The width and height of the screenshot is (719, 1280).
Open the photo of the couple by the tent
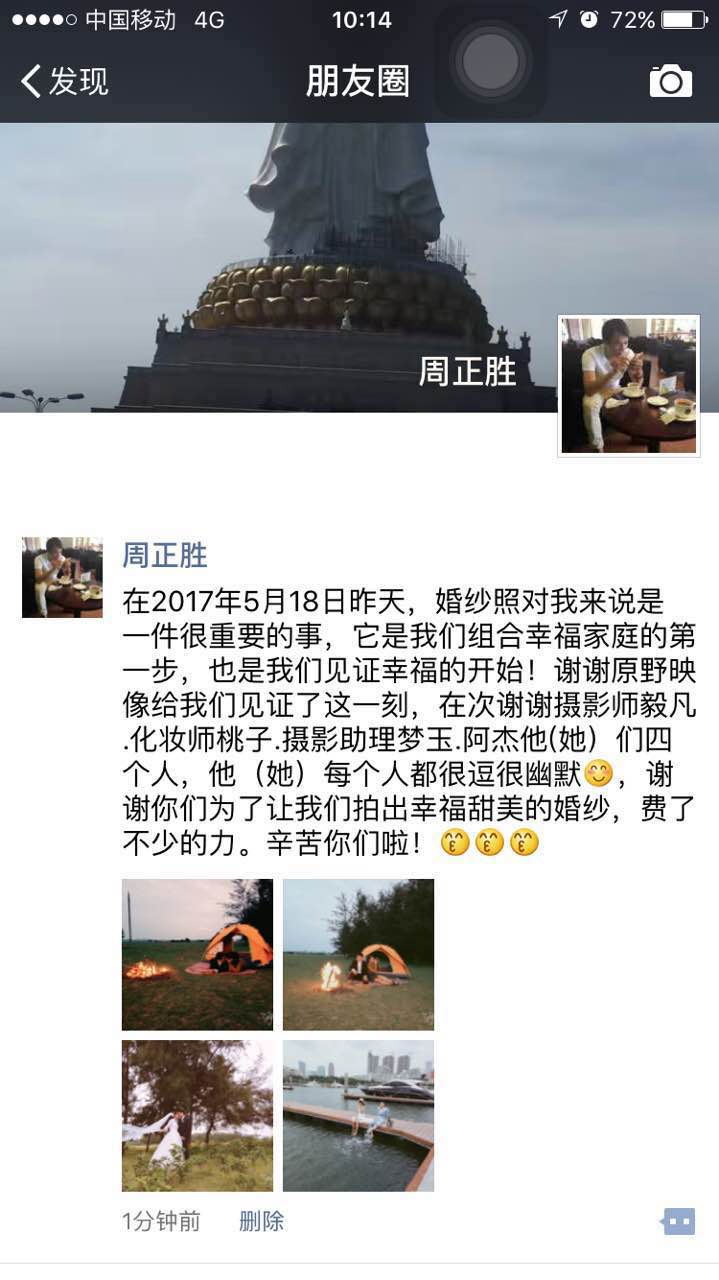[358, 954]
